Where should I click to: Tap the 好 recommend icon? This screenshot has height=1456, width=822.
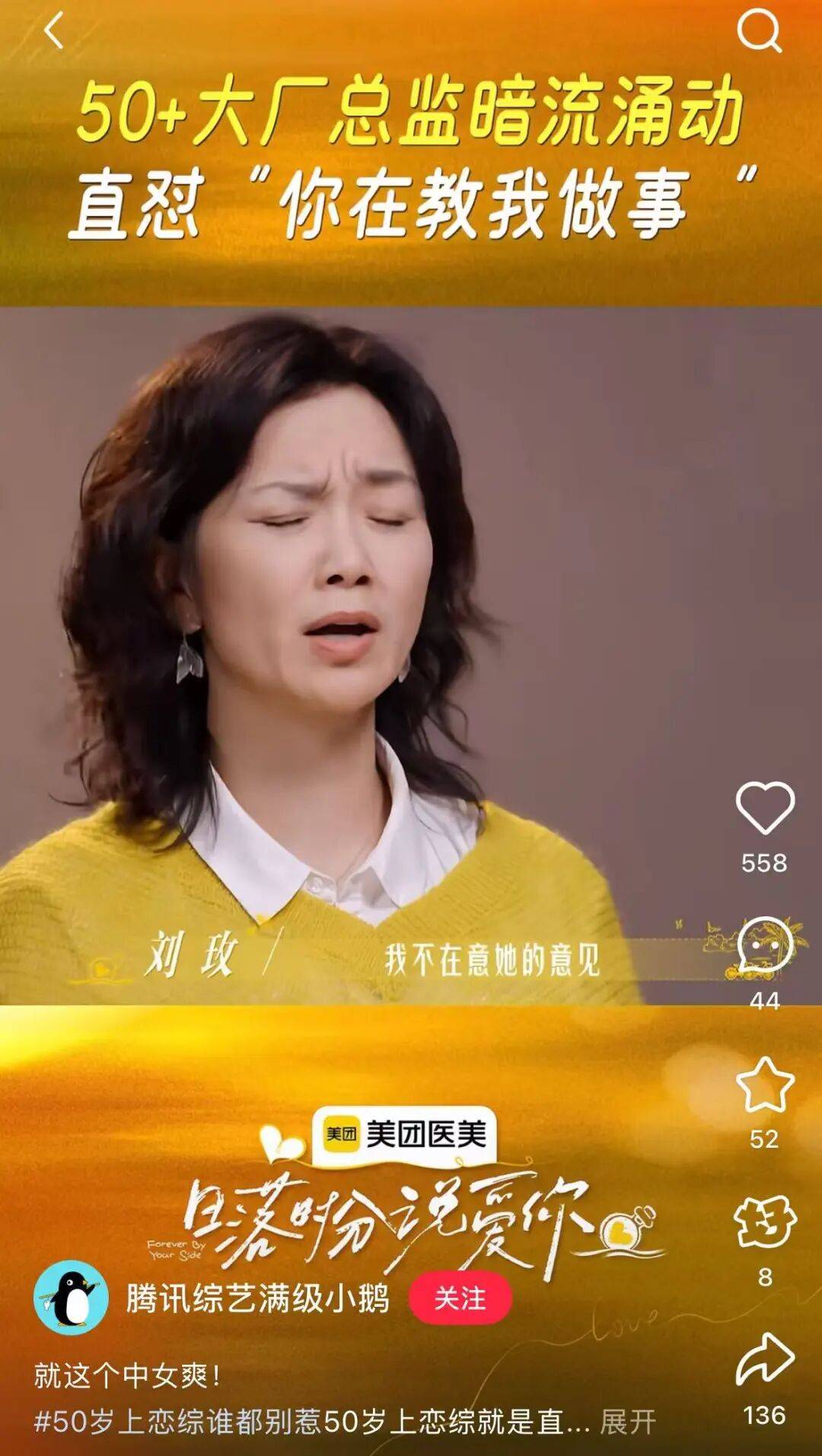coord(764,1222)
